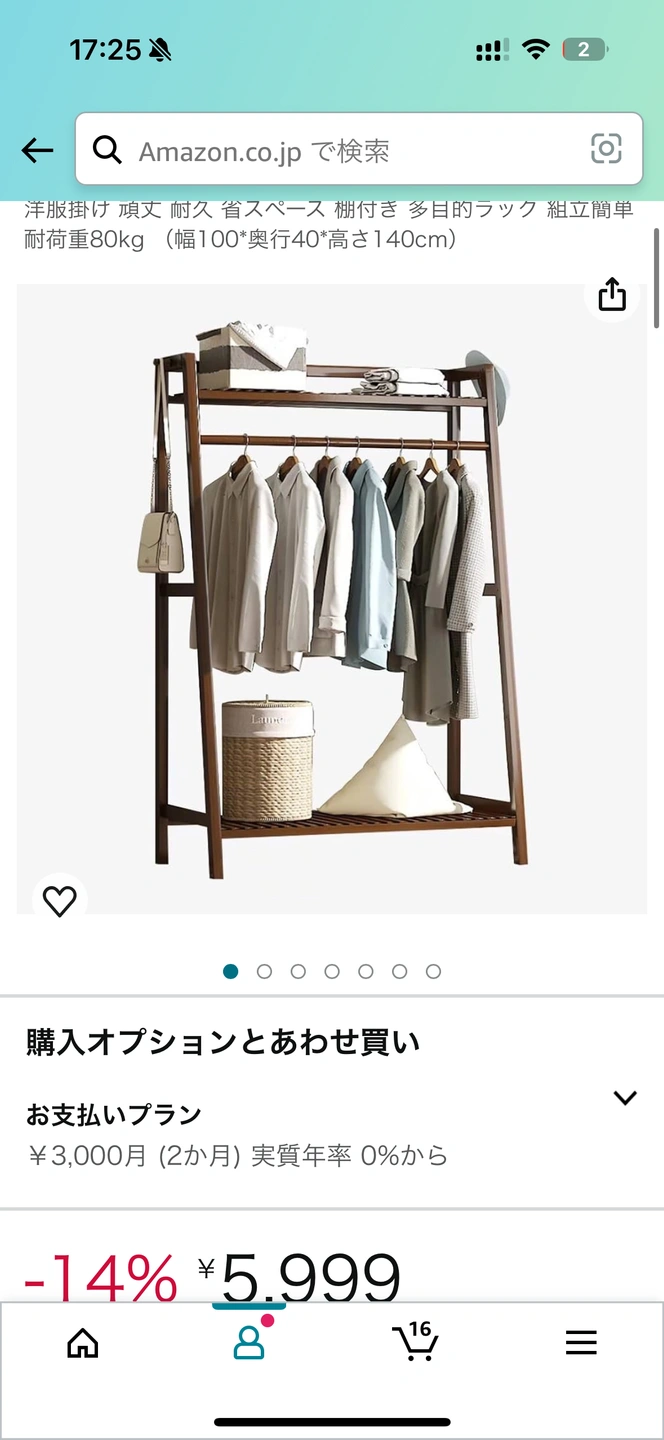The height and width of the screenshot is (1440, 664).
Task: Open the camera lens search icon
Action: tap(606, 149)
